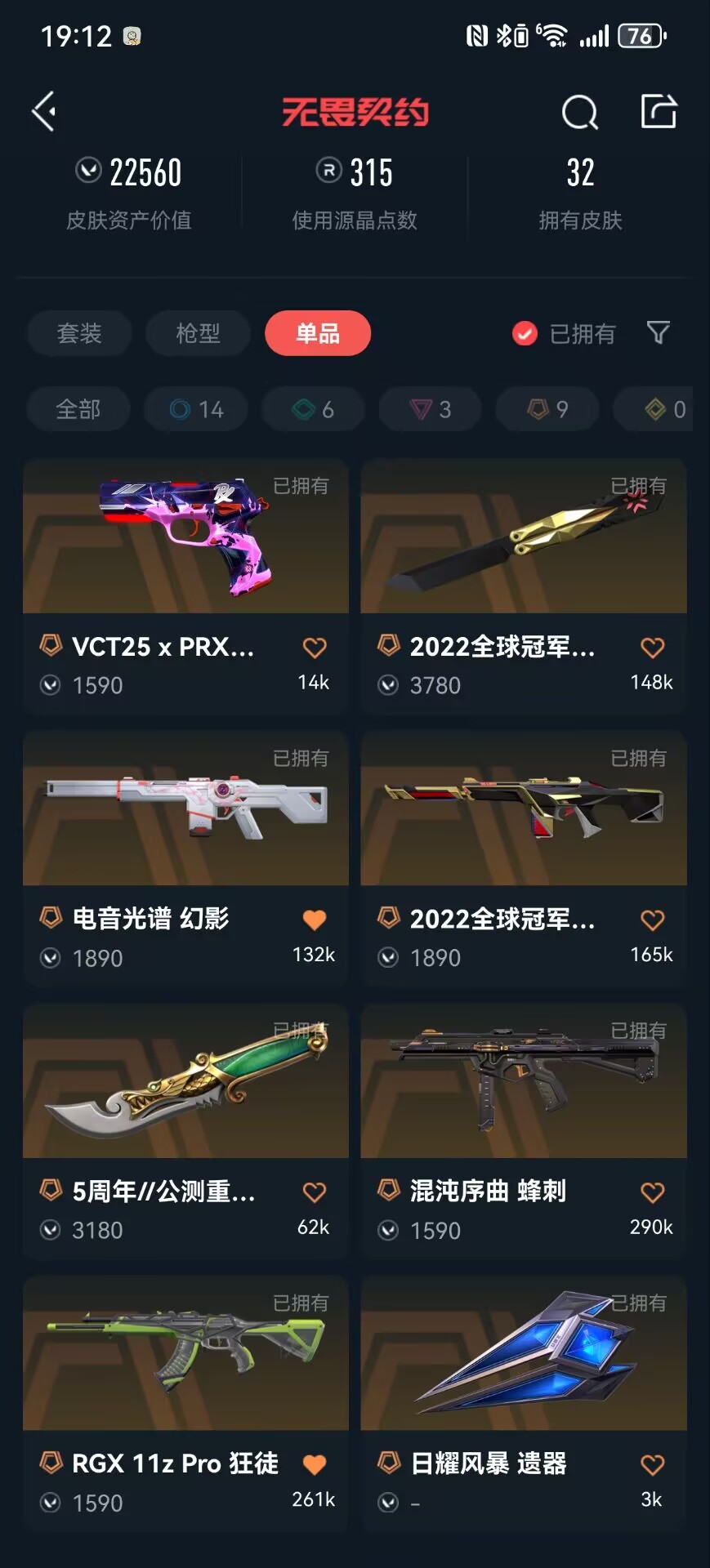Open the search magnifier icon
710x1568 pixels.
579,112
